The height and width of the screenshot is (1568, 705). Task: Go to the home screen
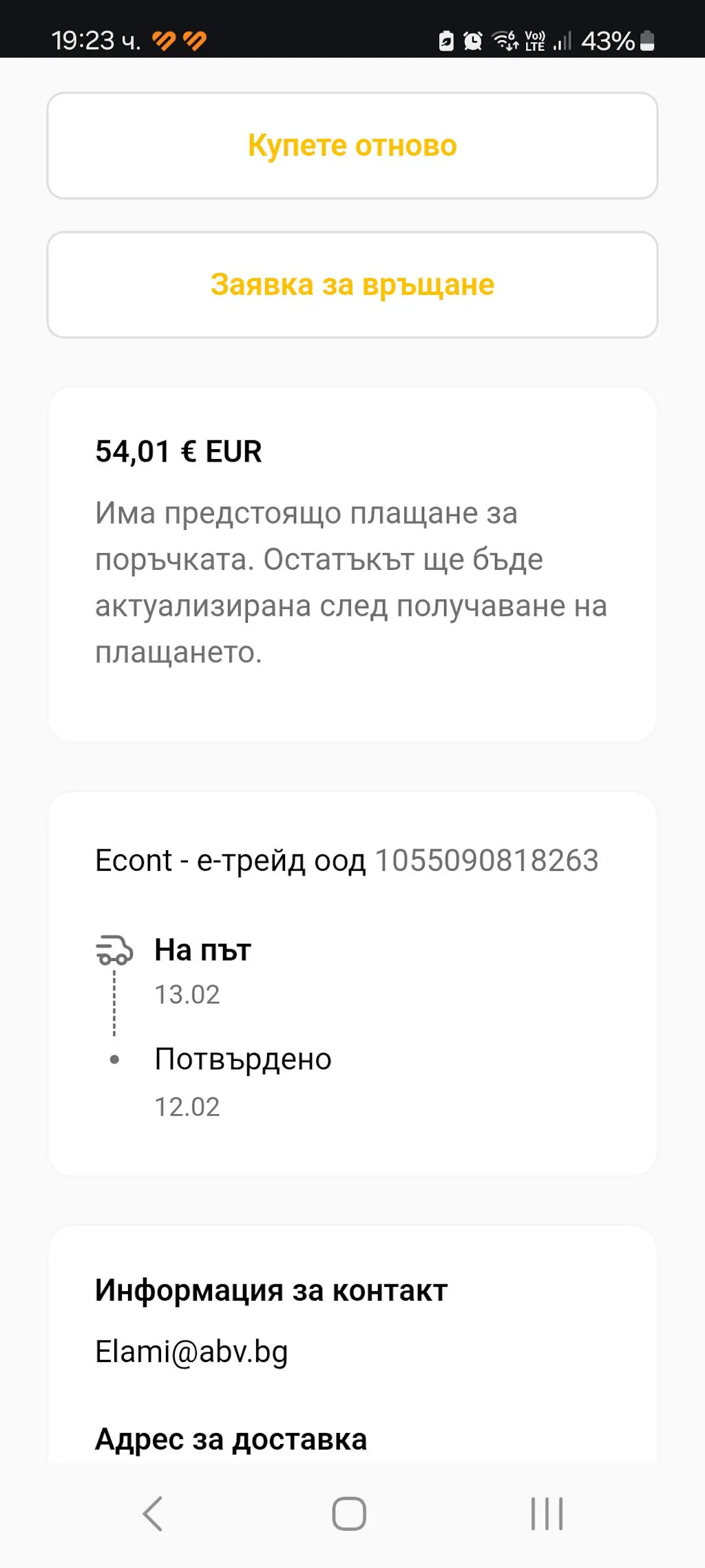[x=349, y=1514]
